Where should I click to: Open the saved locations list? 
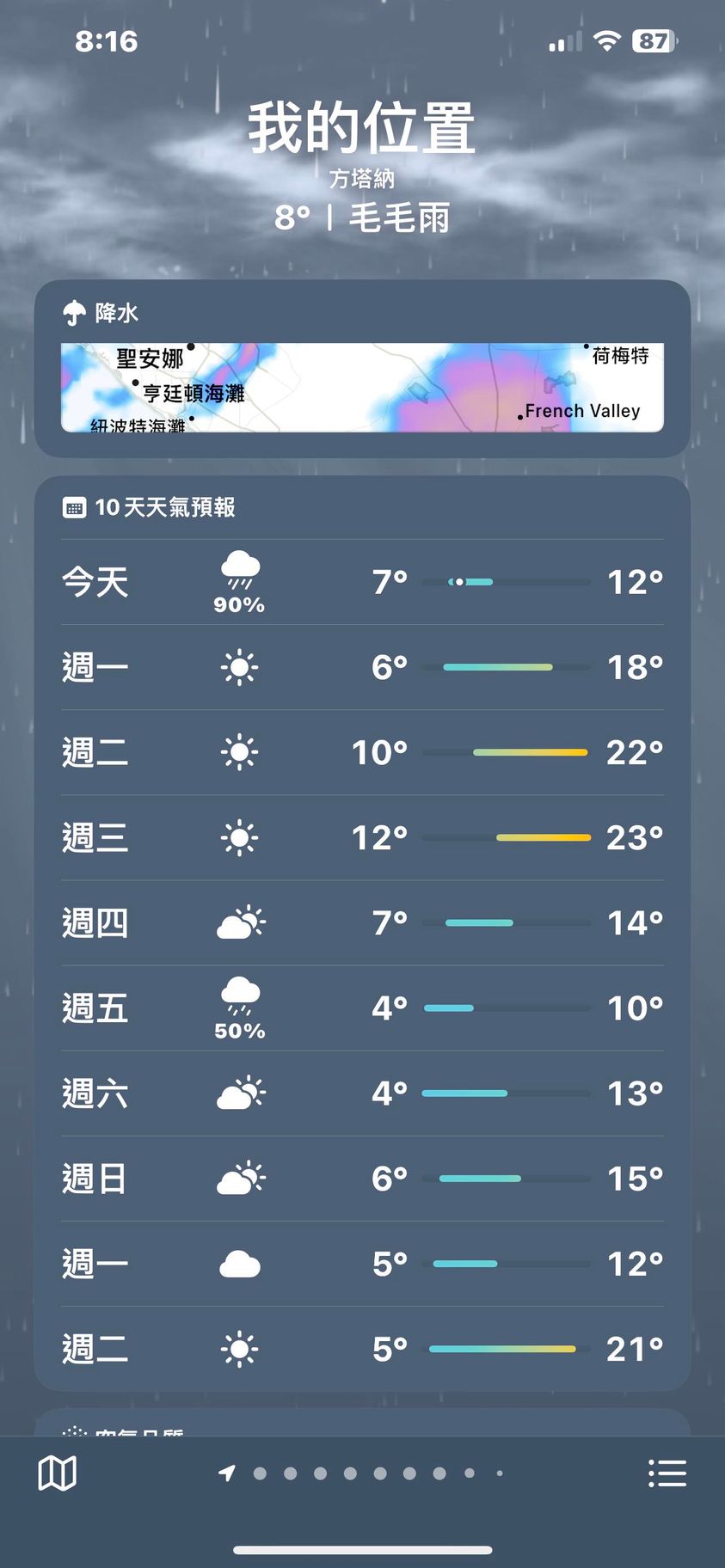coord(667,1473)
